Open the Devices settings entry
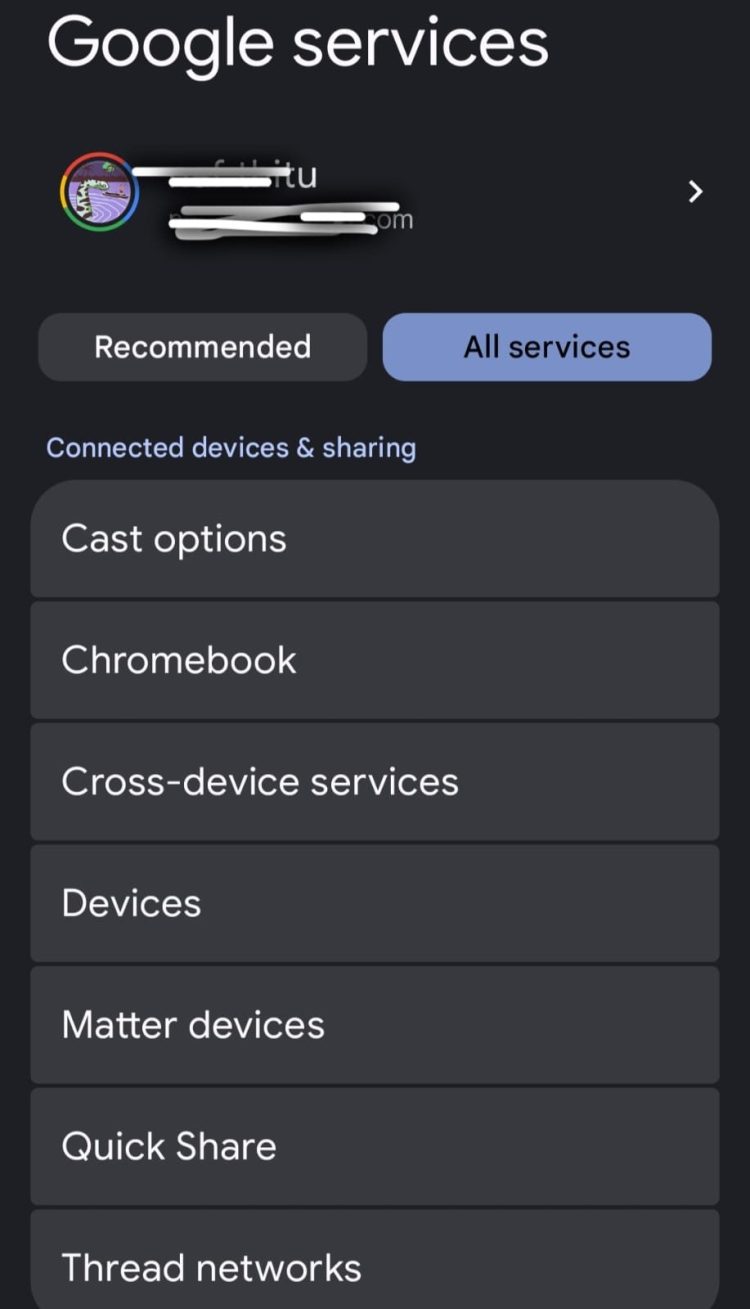Image resolution: width=750 pixels, height=1309 pixels. pos(375,903)
